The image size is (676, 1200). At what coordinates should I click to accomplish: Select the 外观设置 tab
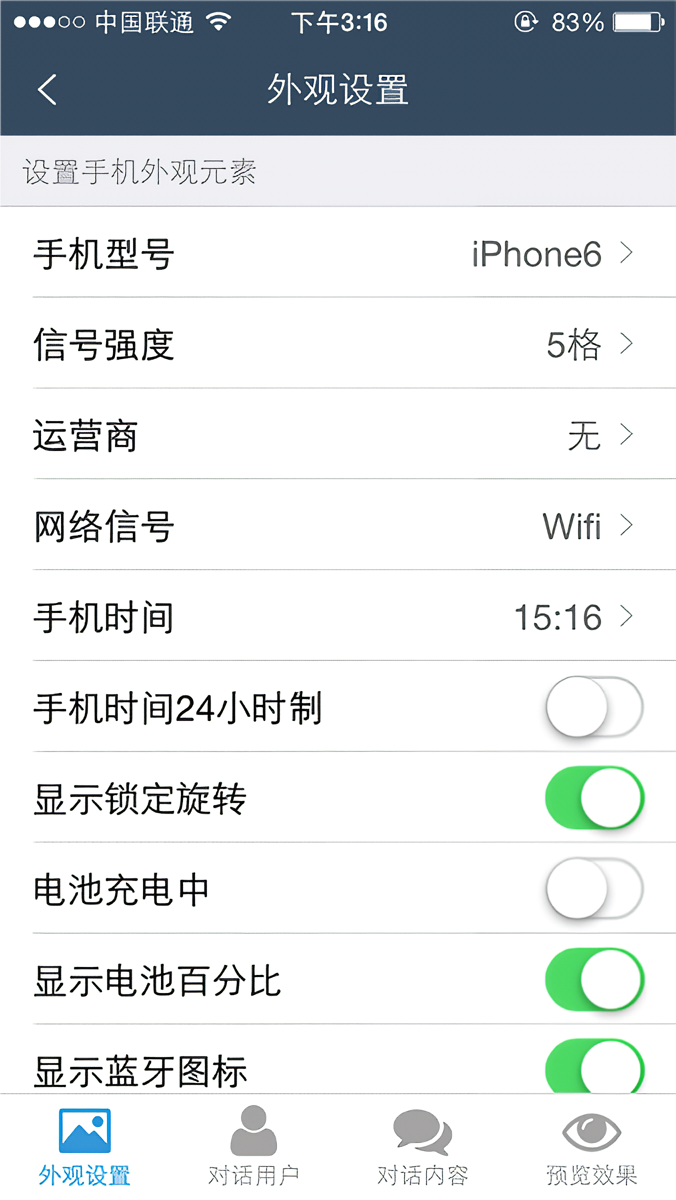(85, 1148)
